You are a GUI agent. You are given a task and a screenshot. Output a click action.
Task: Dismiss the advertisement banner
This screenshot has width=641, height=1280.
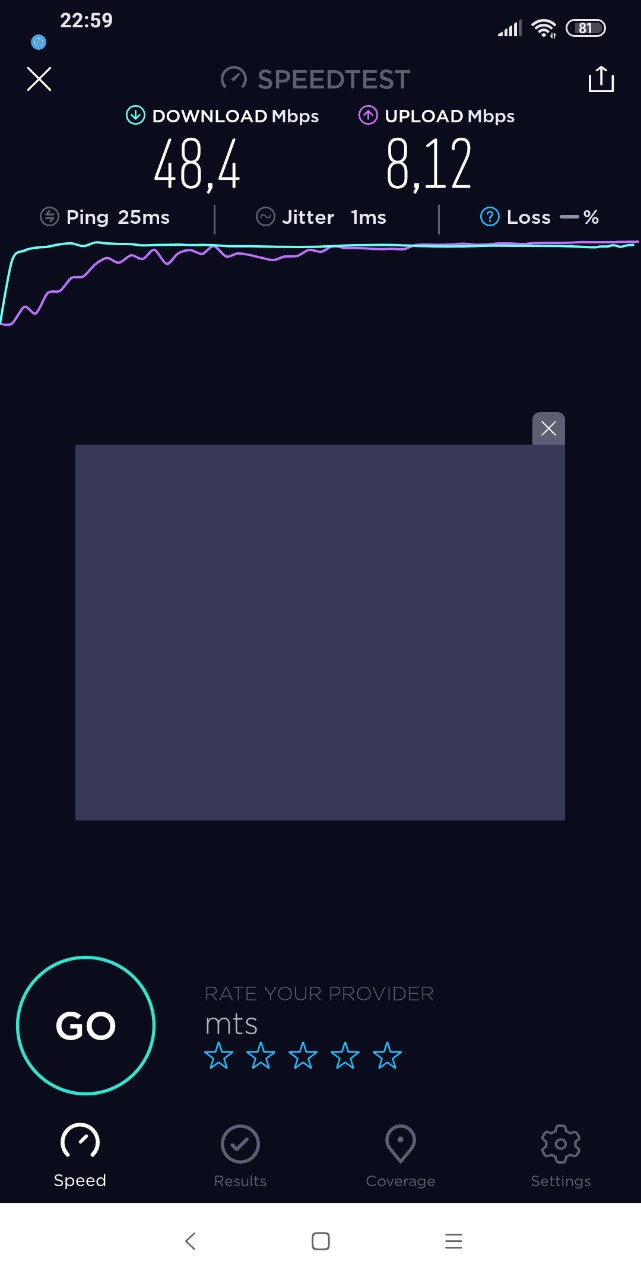tap(548, 429)
